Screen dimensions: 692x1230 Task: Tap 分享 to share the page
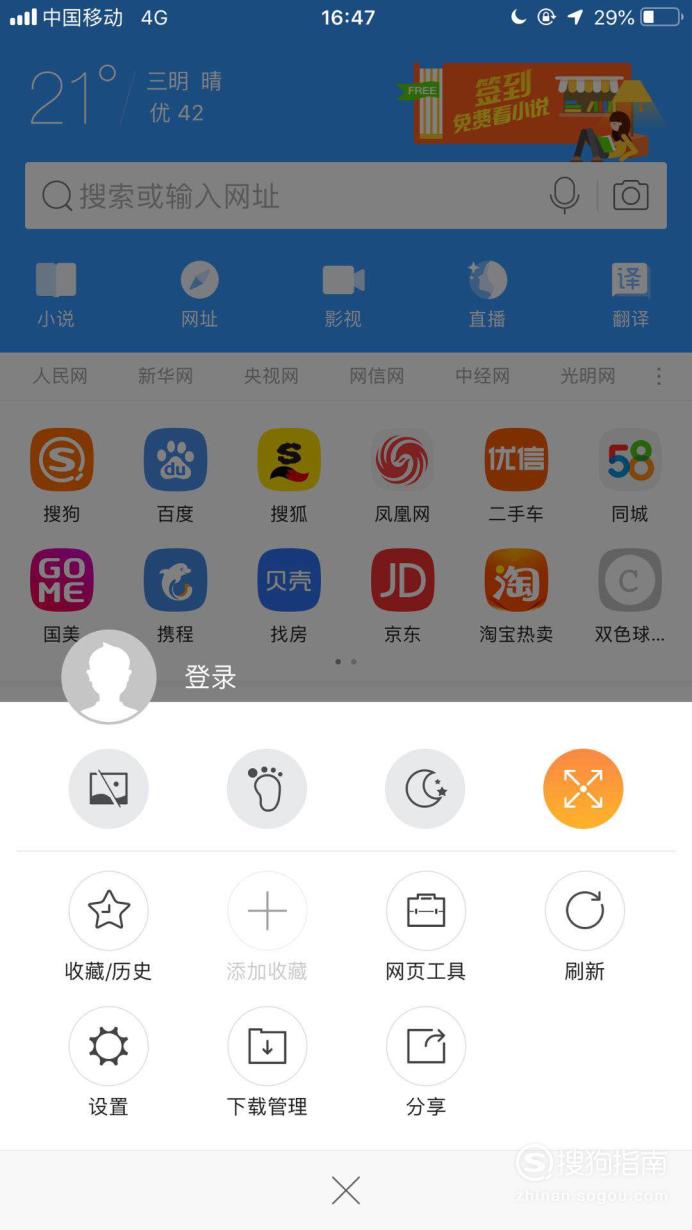(426, 1063)
